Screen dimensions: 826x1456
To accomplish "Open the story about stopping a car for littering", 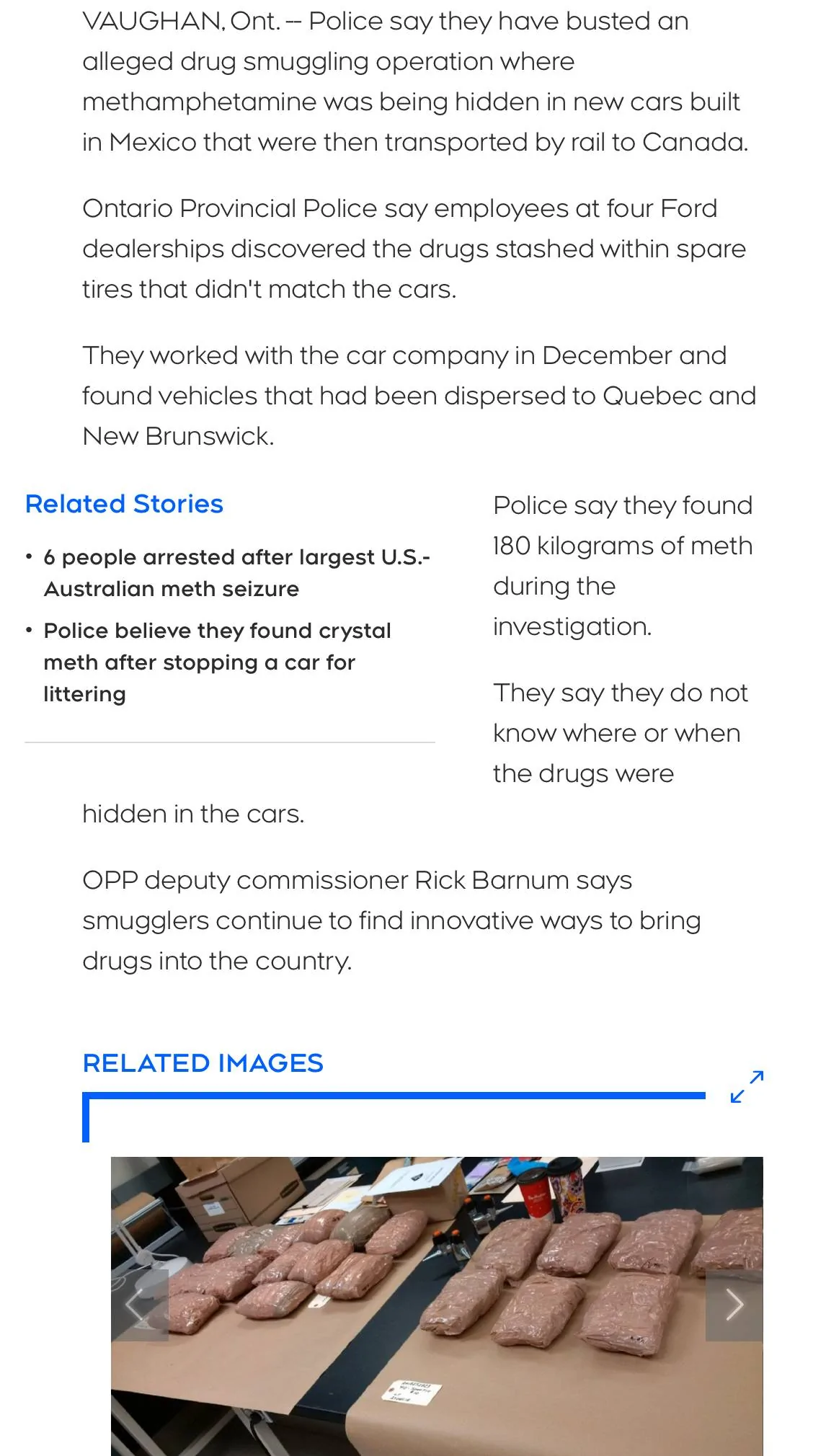I will click(217, 662).
